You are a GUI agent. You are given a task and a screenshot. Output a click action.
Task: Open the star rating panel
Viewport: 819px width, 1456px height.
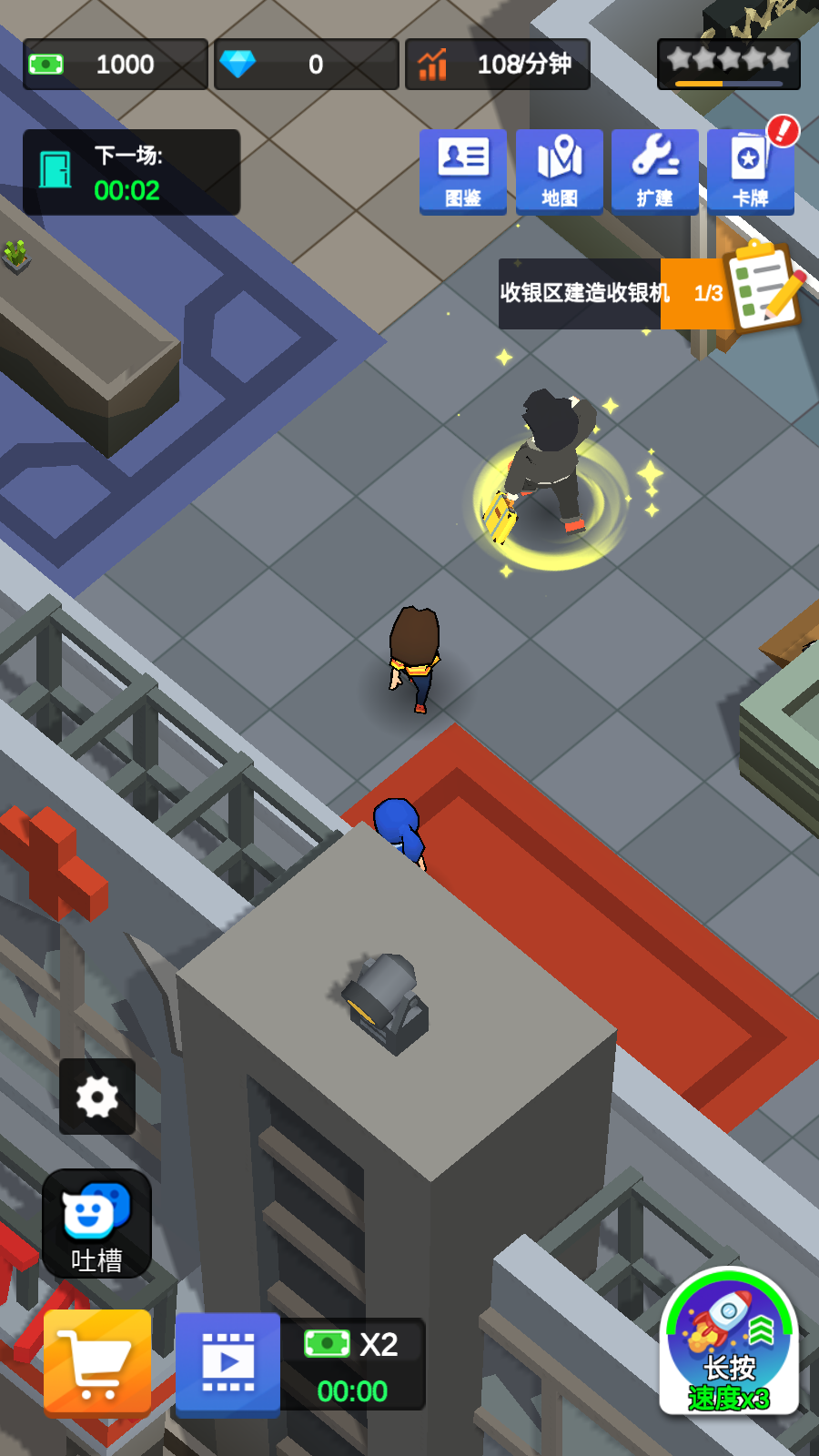728,64
